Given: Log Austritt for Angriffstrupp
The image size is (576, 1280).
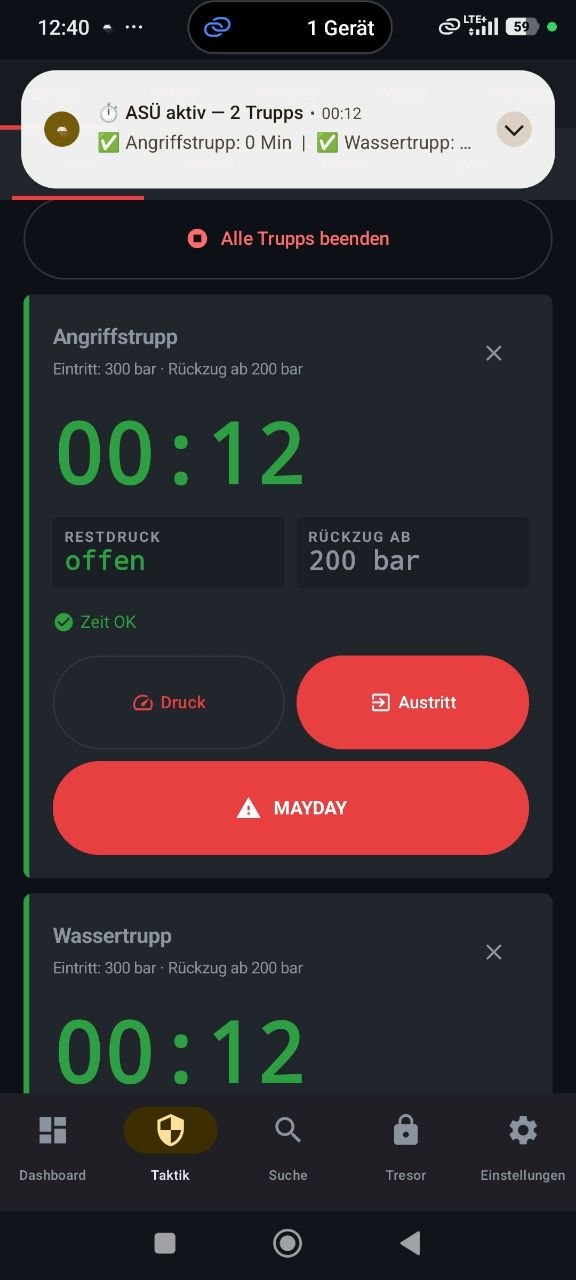Looking at the screenshot, I should coord(413,702).
